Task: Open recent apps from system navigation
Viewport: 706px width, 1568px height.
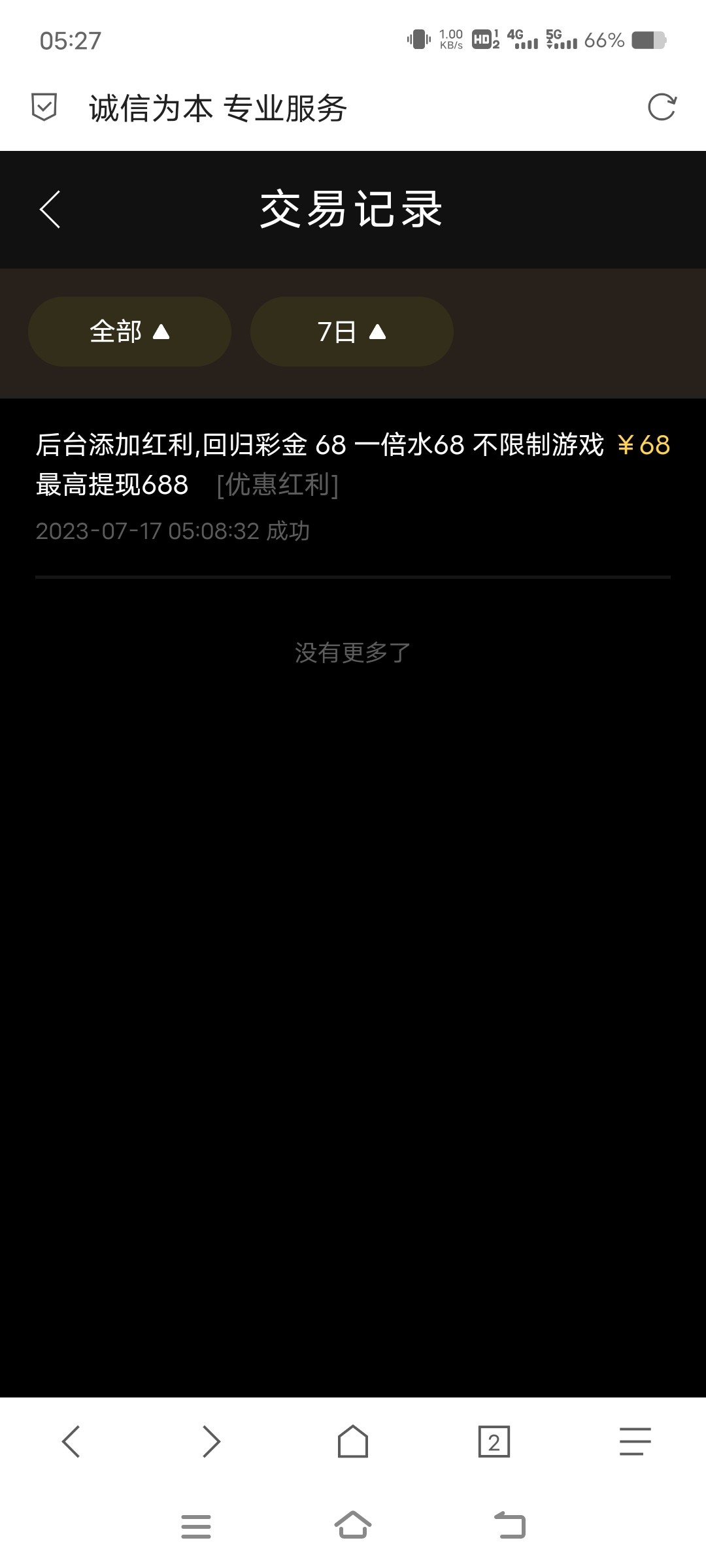Action: 196,1526
